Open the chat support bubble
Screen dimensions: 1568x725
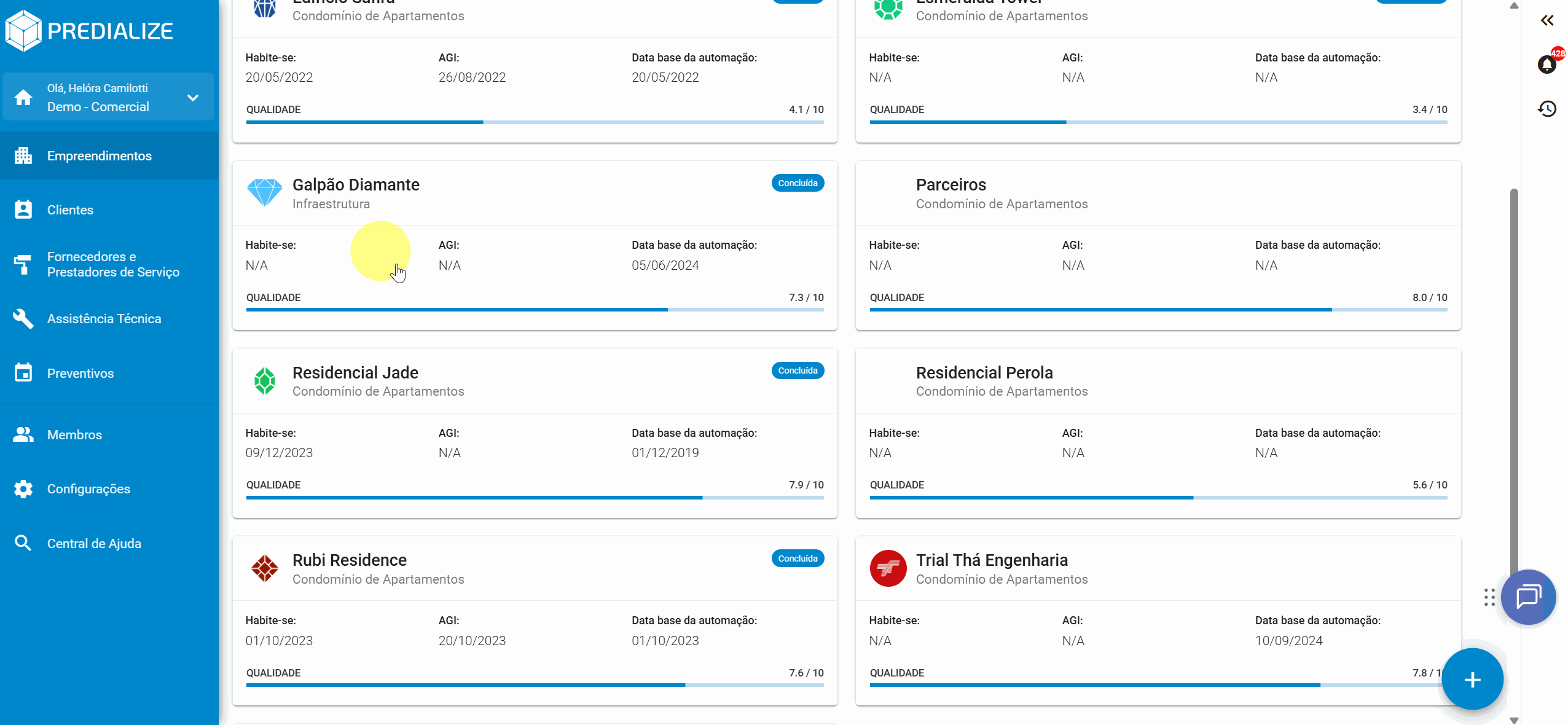click(1528, 597)
